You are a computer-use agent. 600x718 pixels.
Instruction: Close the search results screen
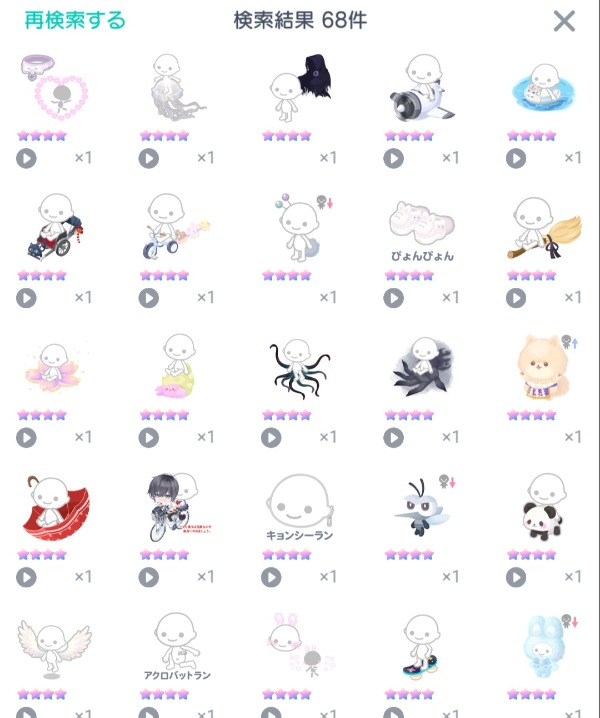(564, 21)
